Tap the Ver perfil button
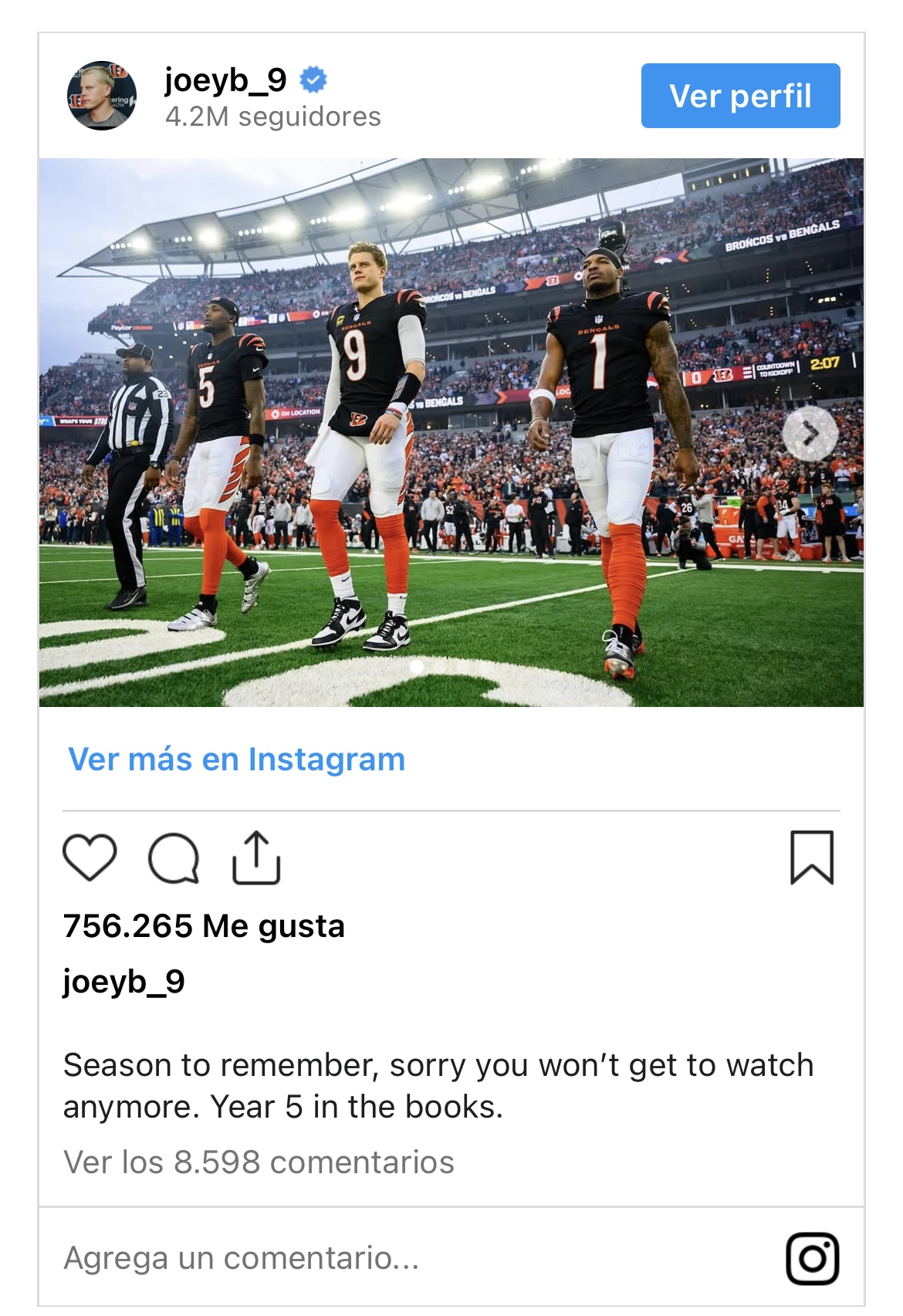This screenshot has width=903, height=1316. [740, 96]
